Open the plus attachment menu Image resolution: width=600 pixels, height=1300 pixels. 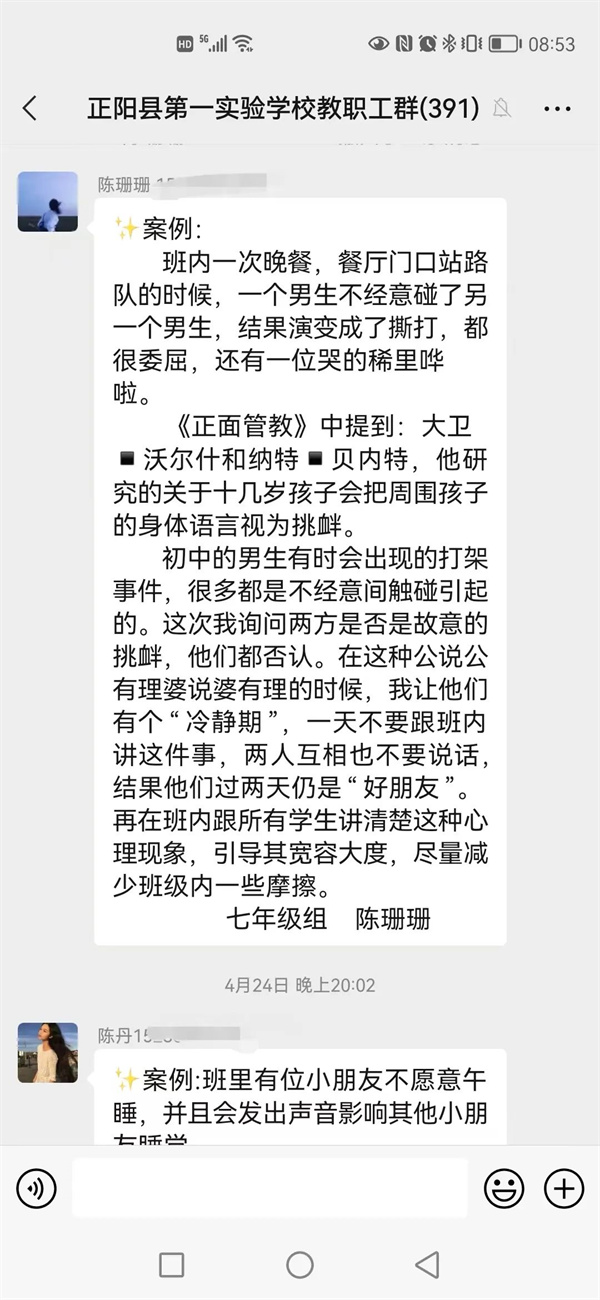click(564, 1188)
